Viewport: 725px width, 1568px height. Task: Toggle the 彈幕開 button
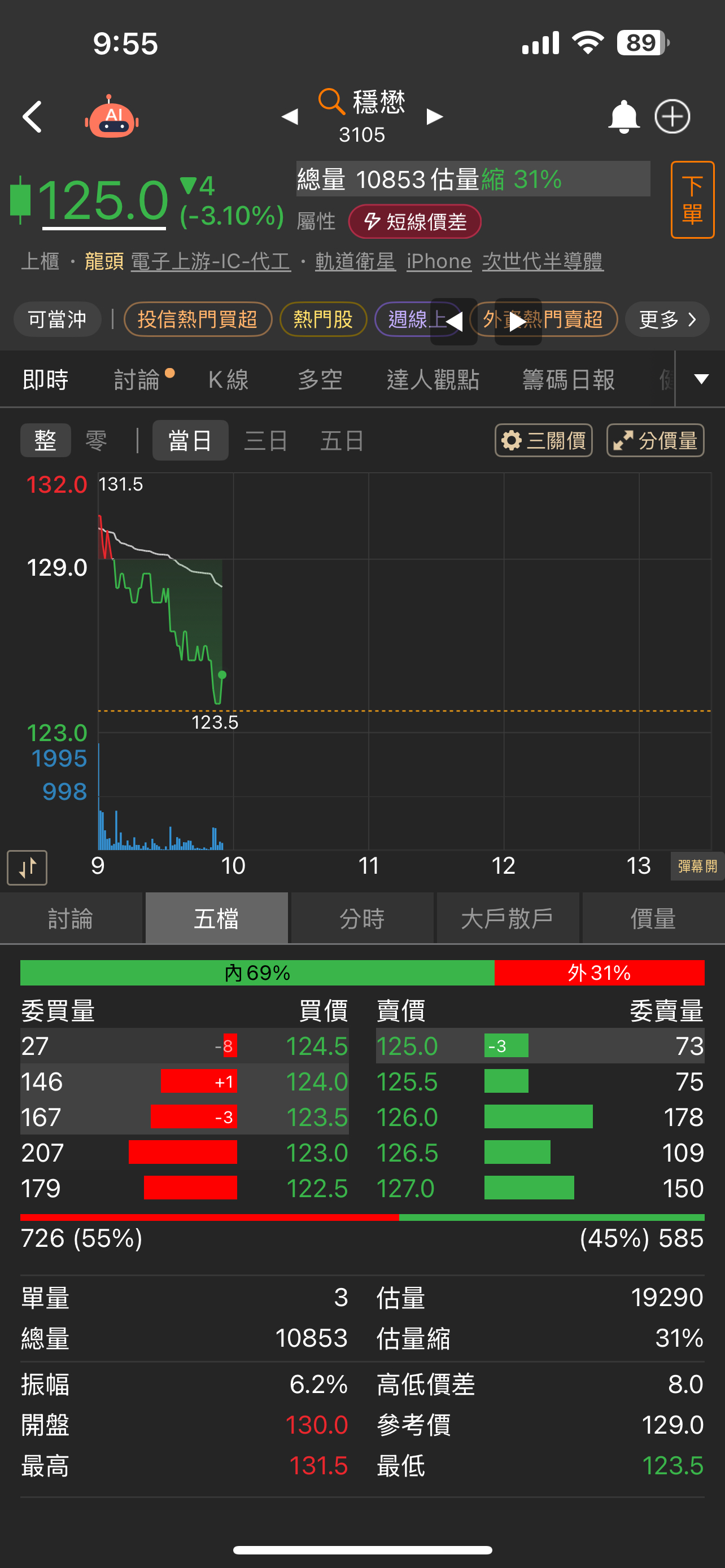697,866
